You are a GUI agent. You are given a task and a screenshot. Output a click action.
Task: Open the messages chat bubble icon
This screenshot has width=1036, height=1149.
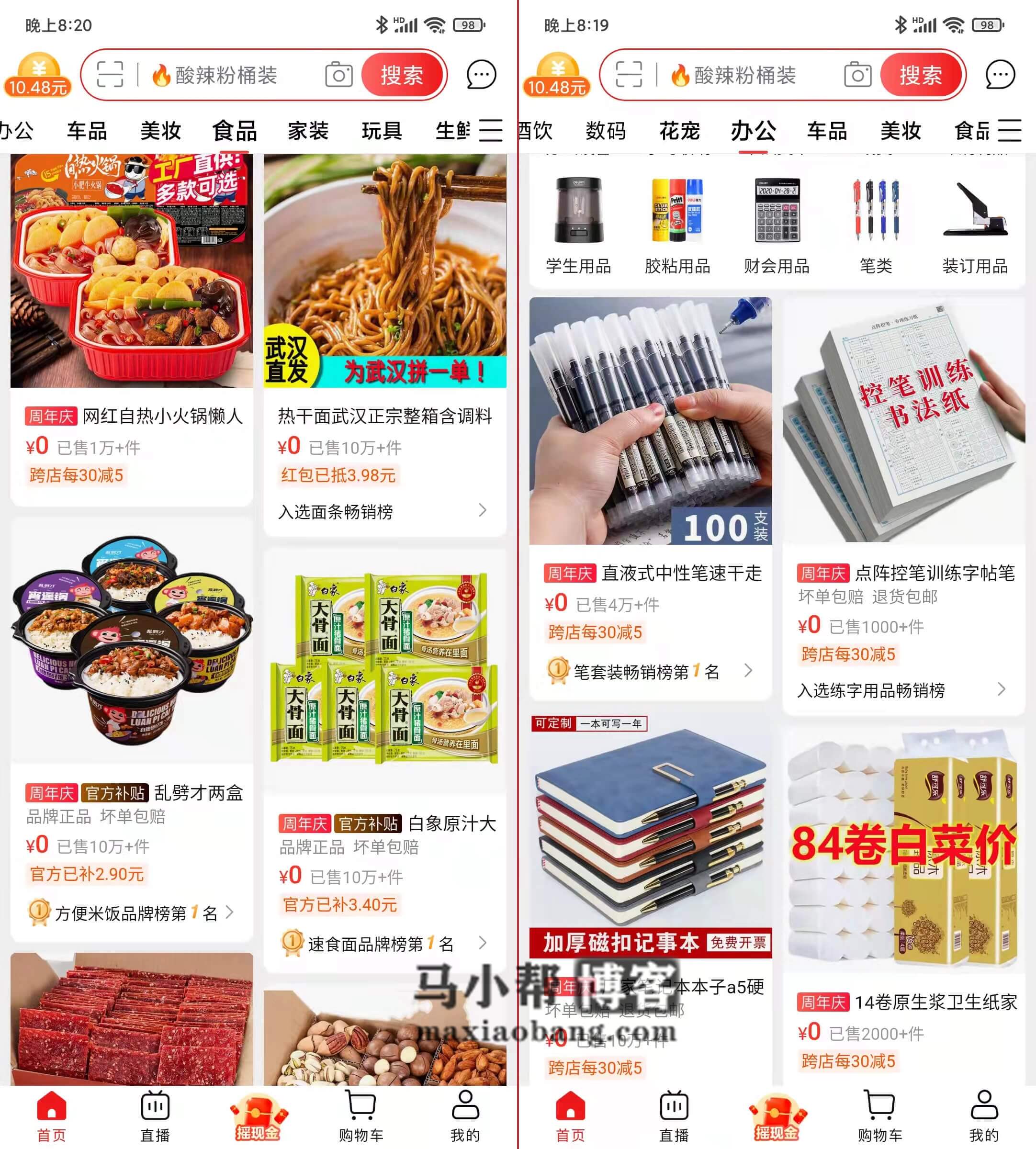tap(481, 75)
